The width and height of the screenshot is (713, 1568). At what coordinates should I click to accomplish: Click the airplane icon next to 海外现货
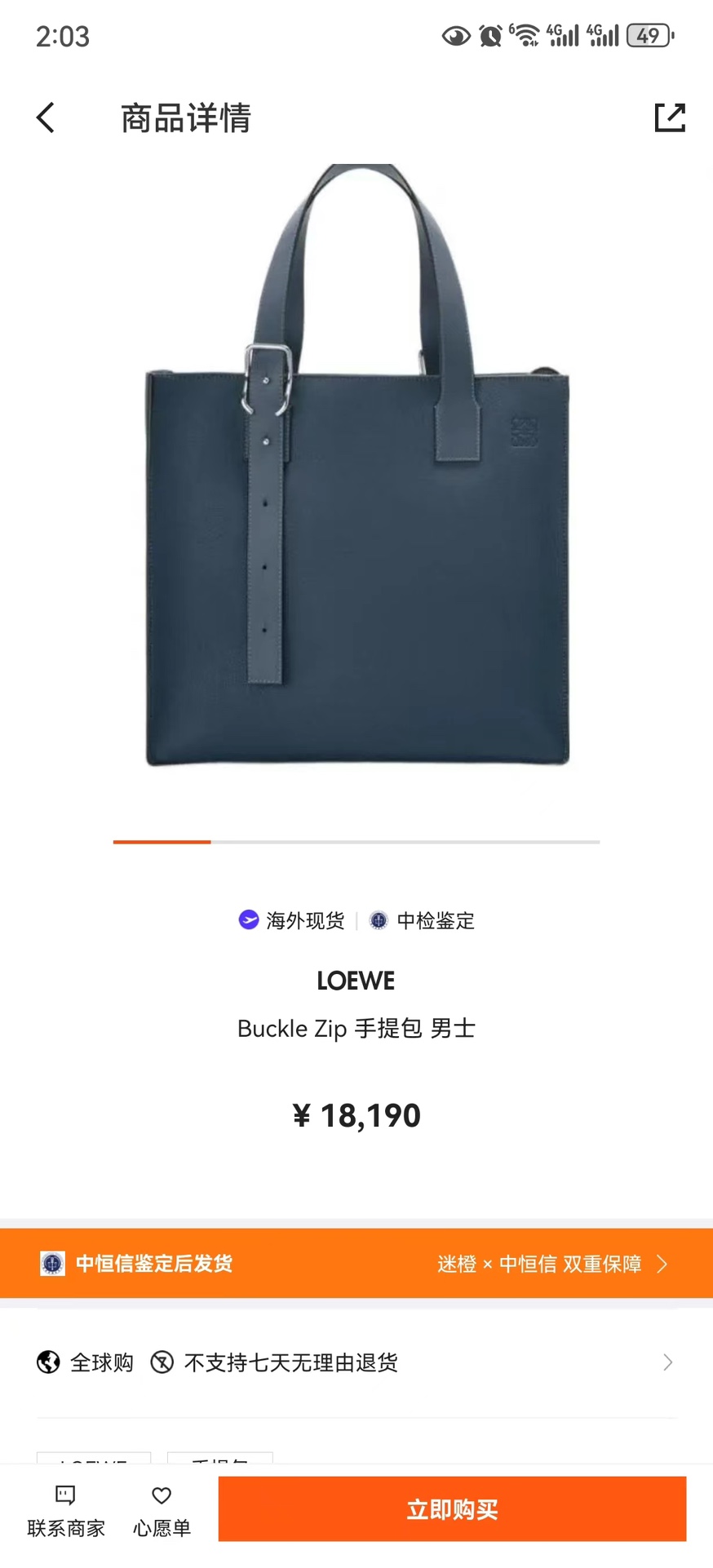click(247, 920)
